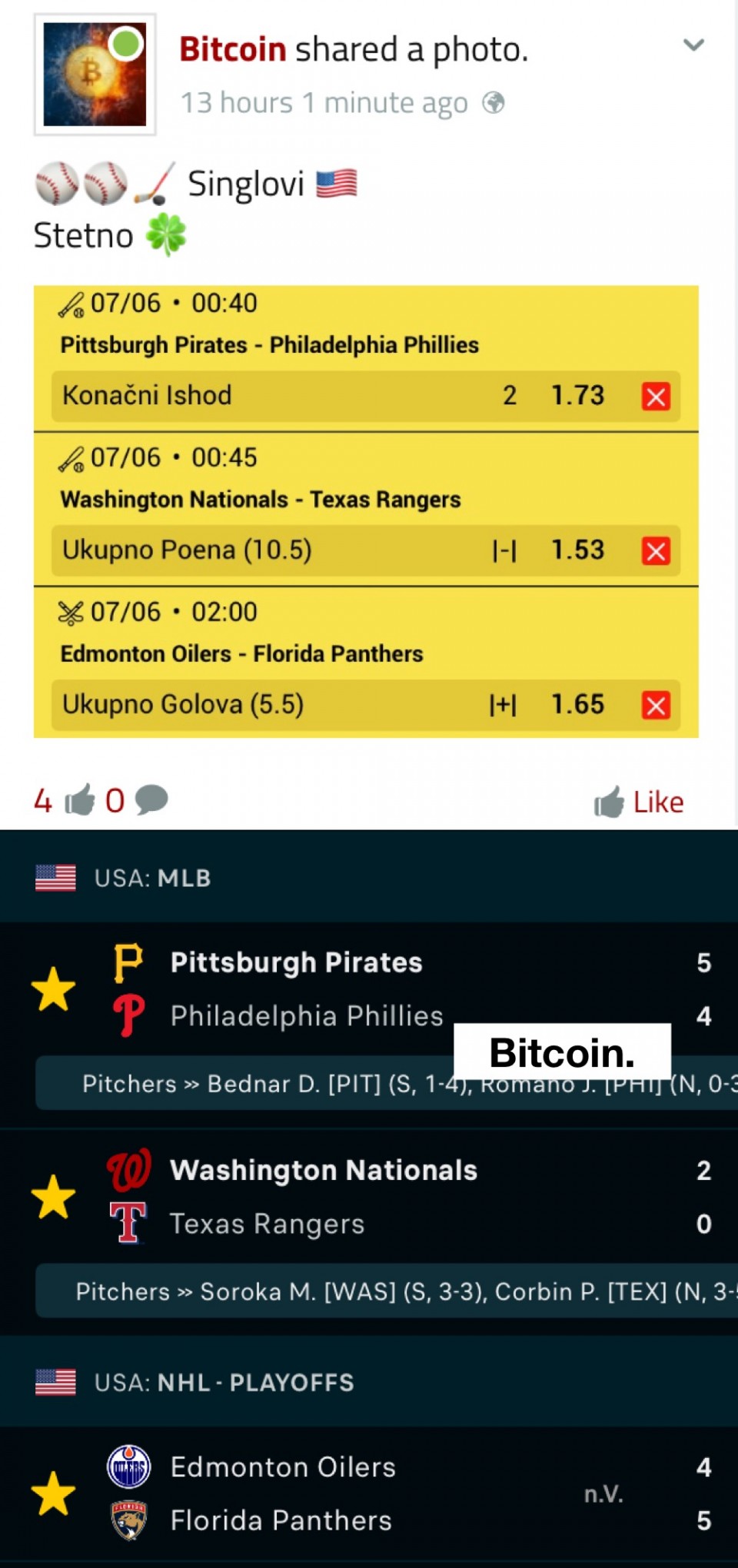
Task: Open the Bitcoin profile avatar
Action: [95, 75]
